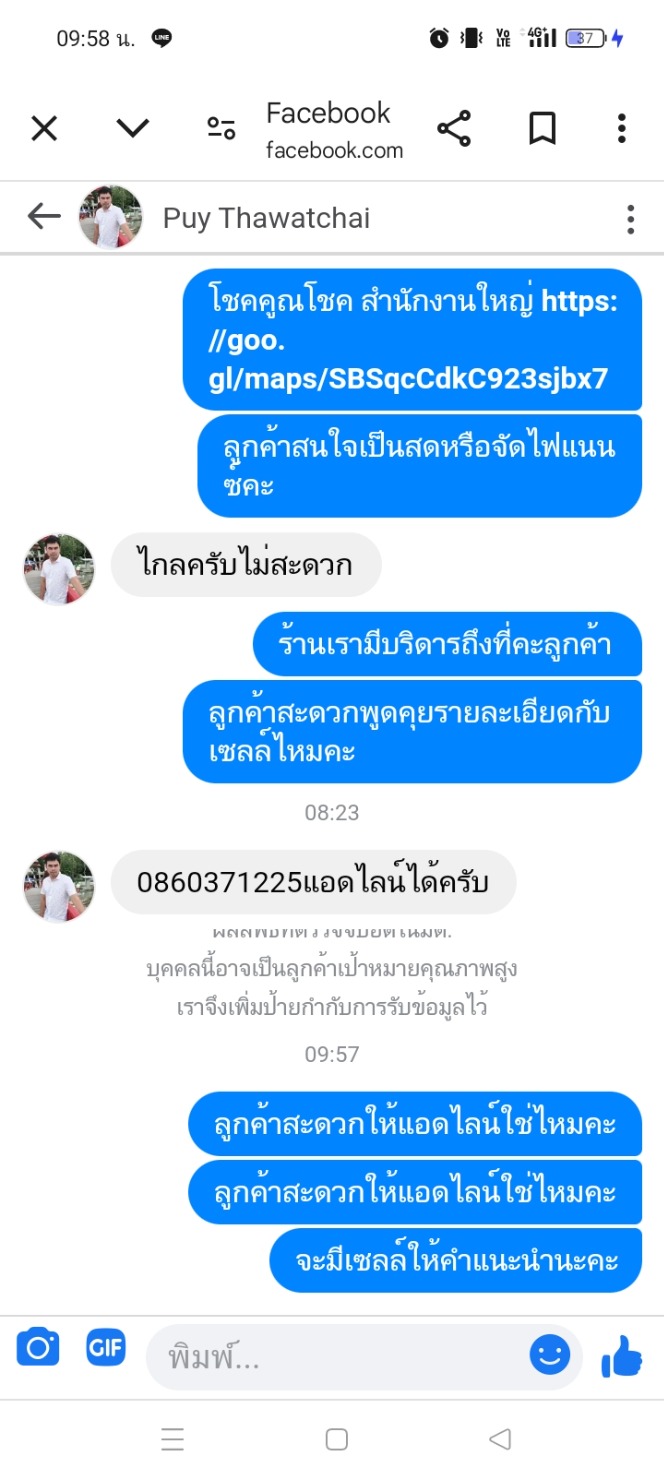Close the Facebook browser tab
This screenshot has height=1480, width=664.
pyautogui.click(x=44, y=129)
